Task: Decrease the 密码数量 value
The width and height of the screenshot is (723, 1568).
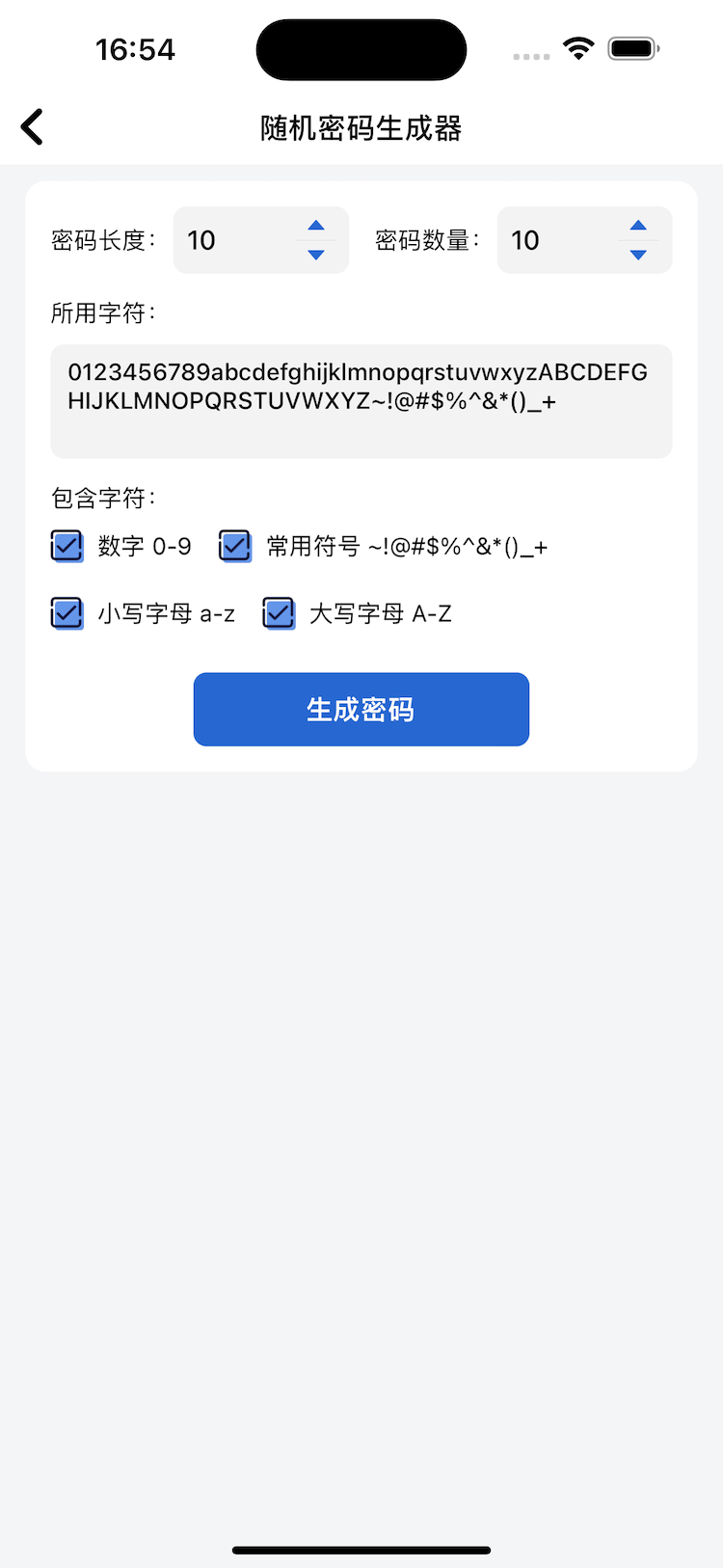Action: point(638,255)
